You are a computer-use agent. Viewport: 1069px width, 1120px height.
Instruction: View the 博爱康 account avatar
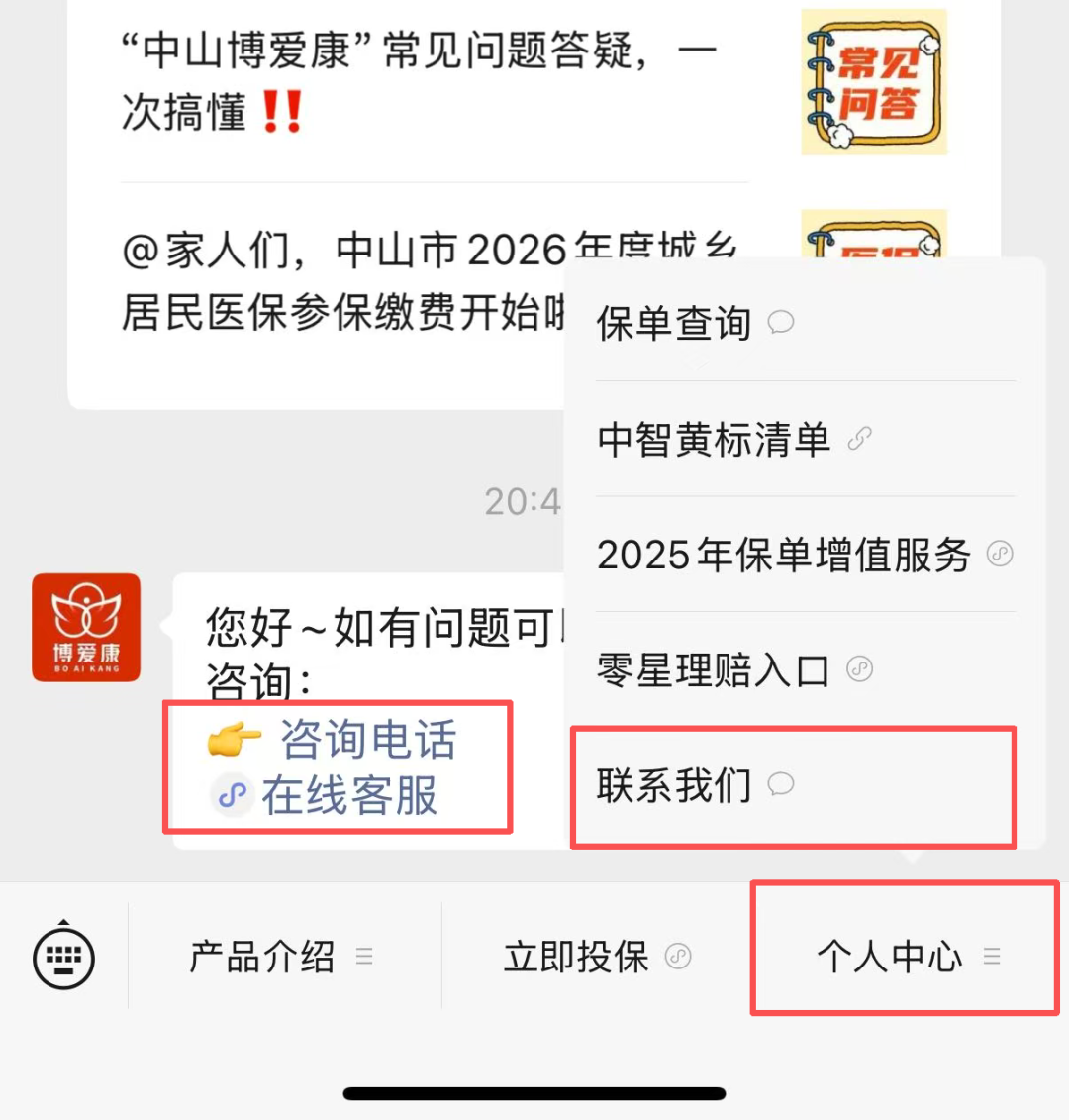pyautogui.click(x=86, y=627)
